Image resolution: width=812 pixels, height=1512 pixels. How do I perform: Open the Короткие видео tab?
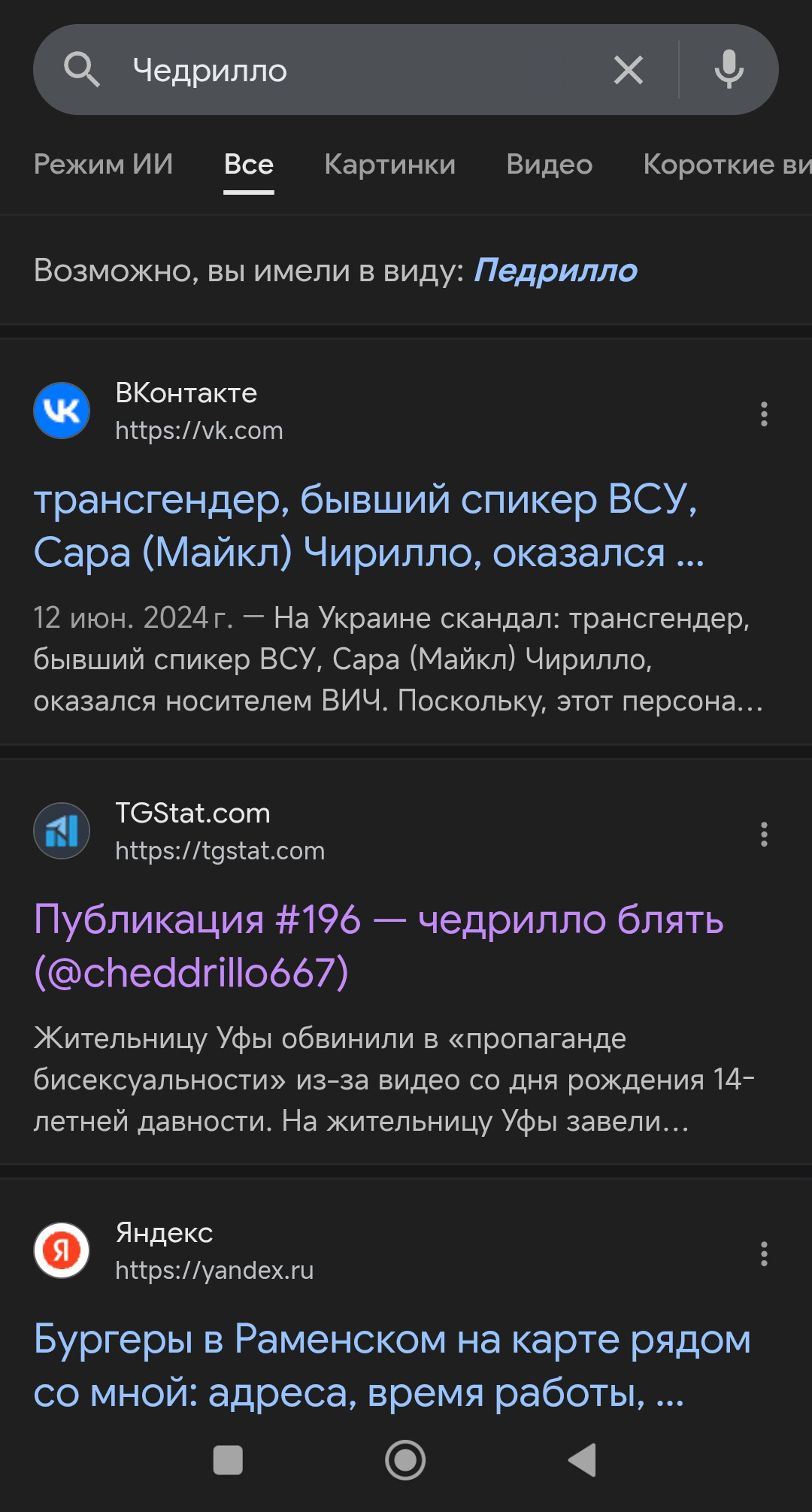726,164
